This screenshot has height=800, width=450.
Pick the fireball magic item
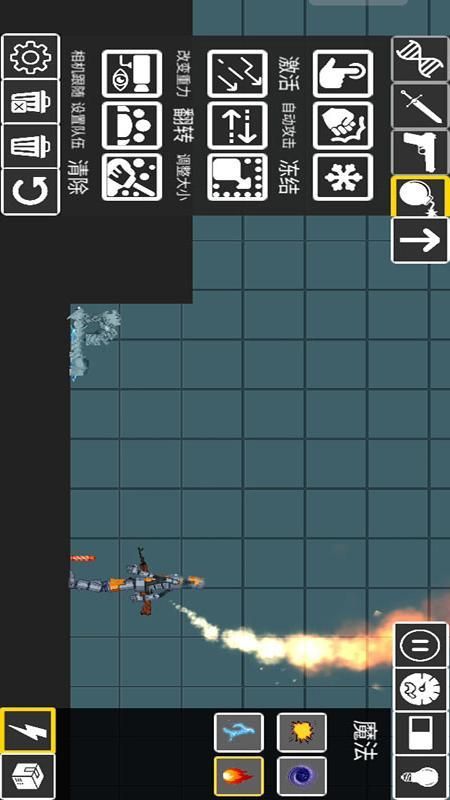[238, 776]
